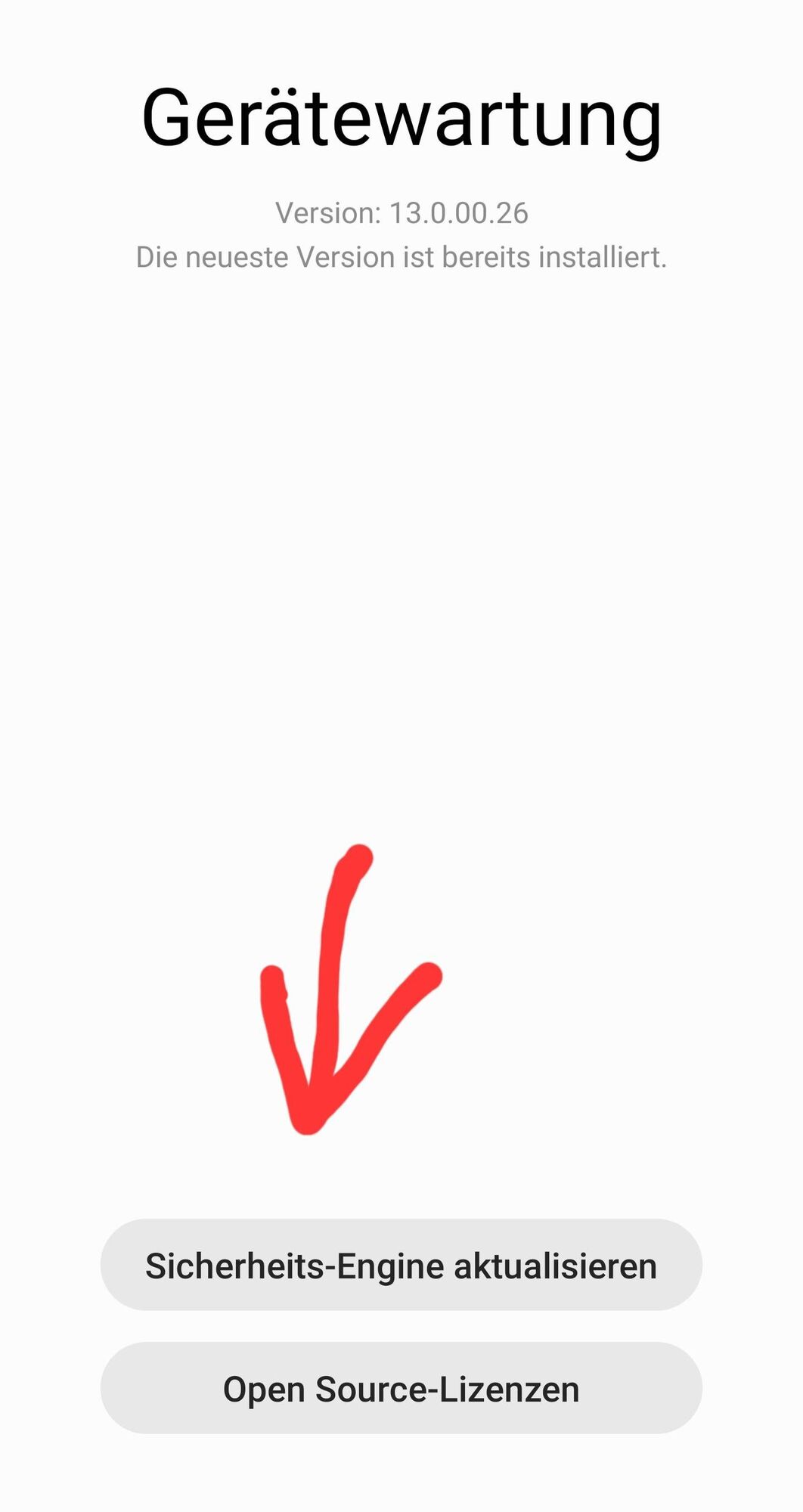Image resolution: width=803 pixels, height=1512 pixels.
Task: Tap Sicherheits-Engine aktualisieren button
Action: pyautogui.click(x=401, y=1266)
